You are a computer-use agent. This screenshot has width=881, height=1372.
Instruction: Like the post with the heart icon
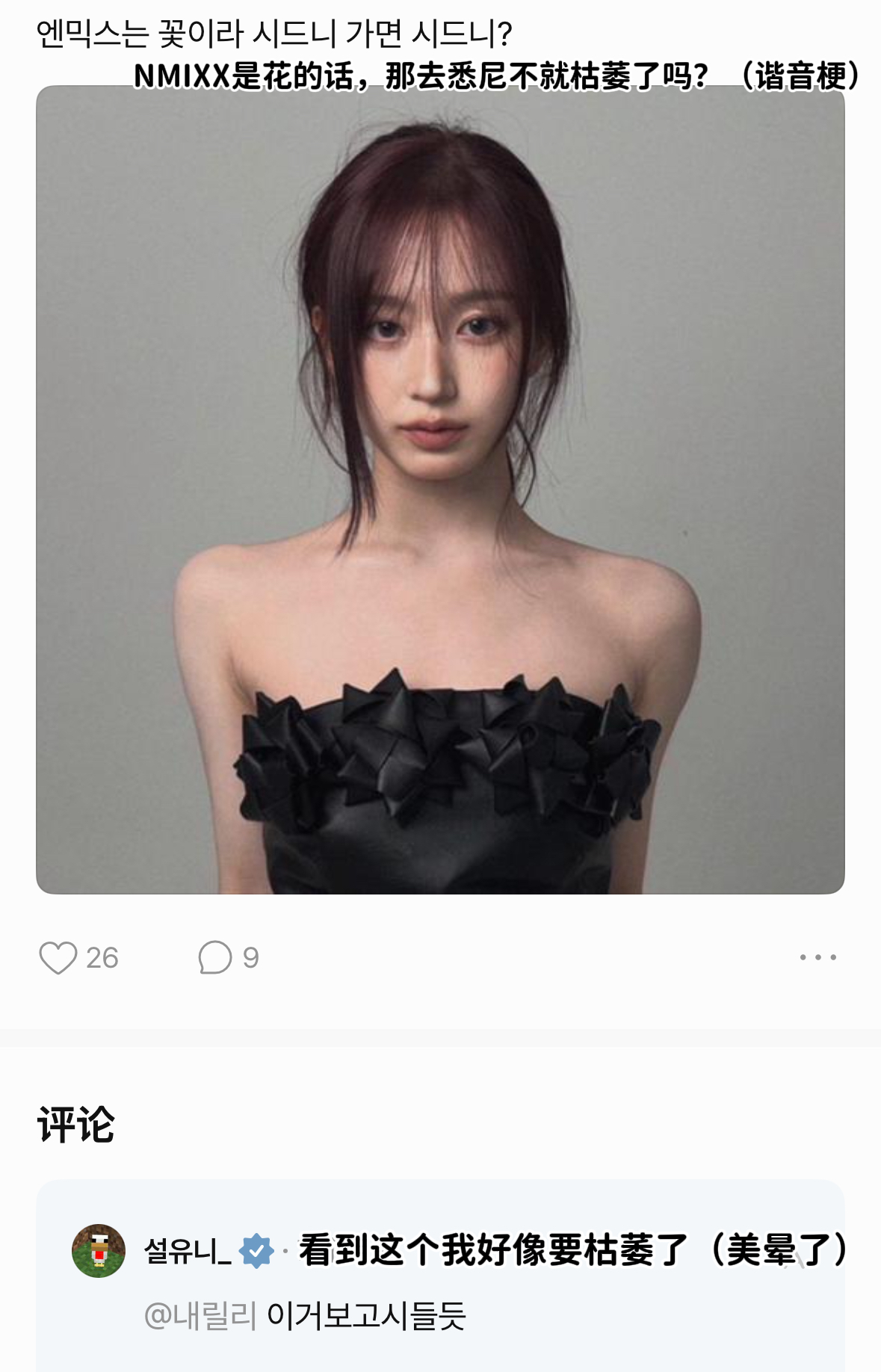point(58,957)
